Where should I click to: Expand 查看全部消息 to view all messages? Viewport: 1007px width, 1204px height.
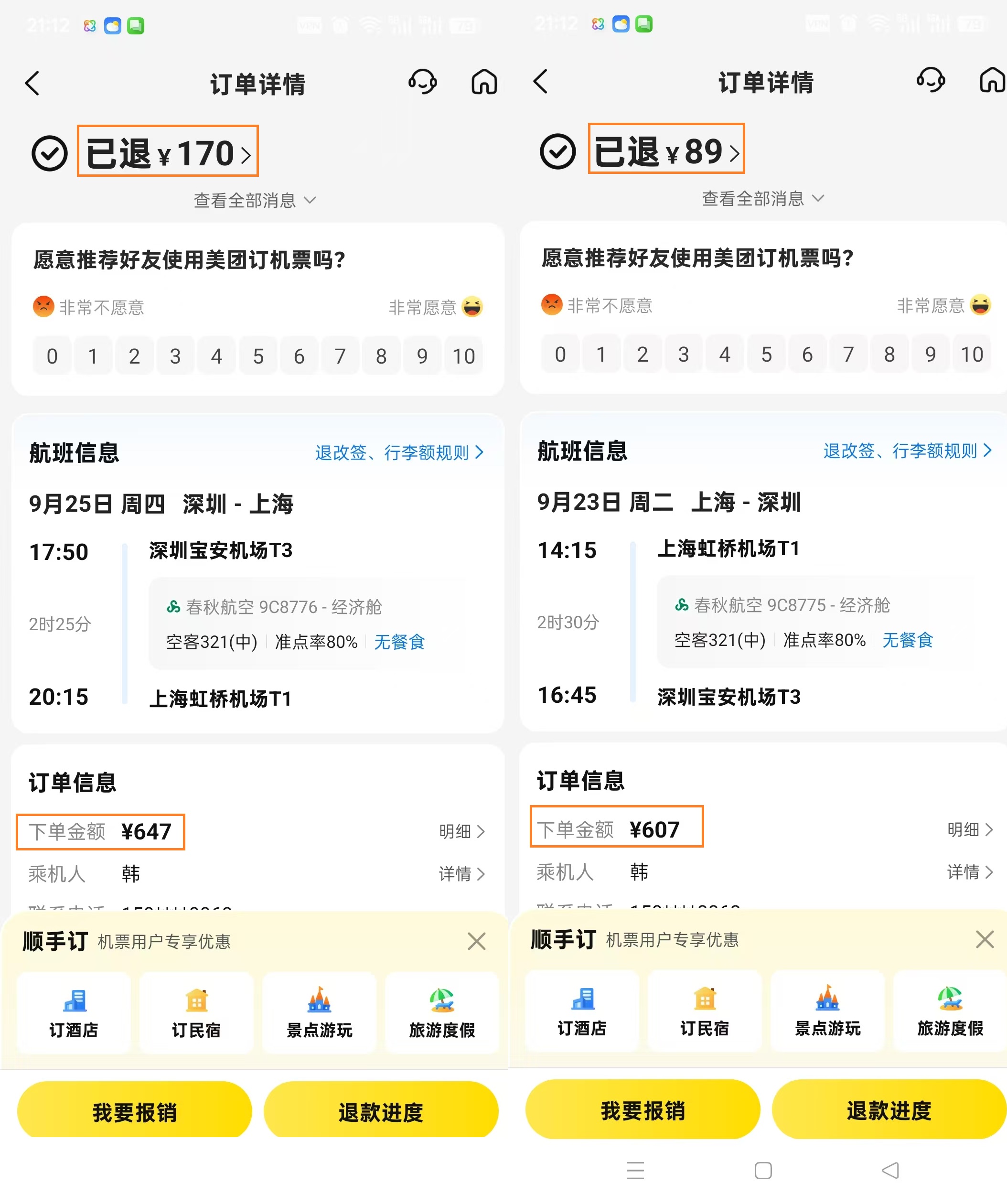click(x=254, y=200)
